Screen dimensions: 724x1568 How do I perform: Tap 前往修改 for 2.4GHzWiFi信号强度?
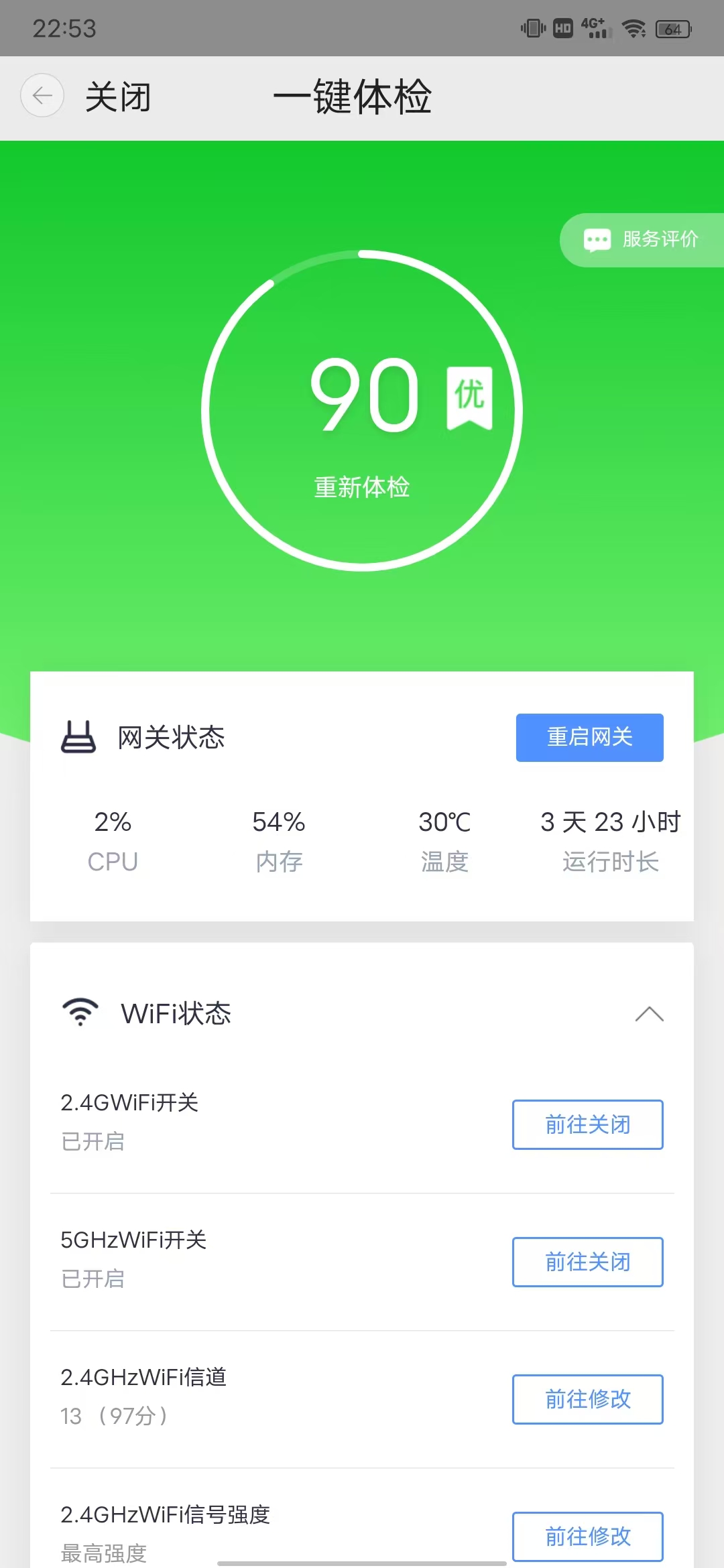(587, 1536)
